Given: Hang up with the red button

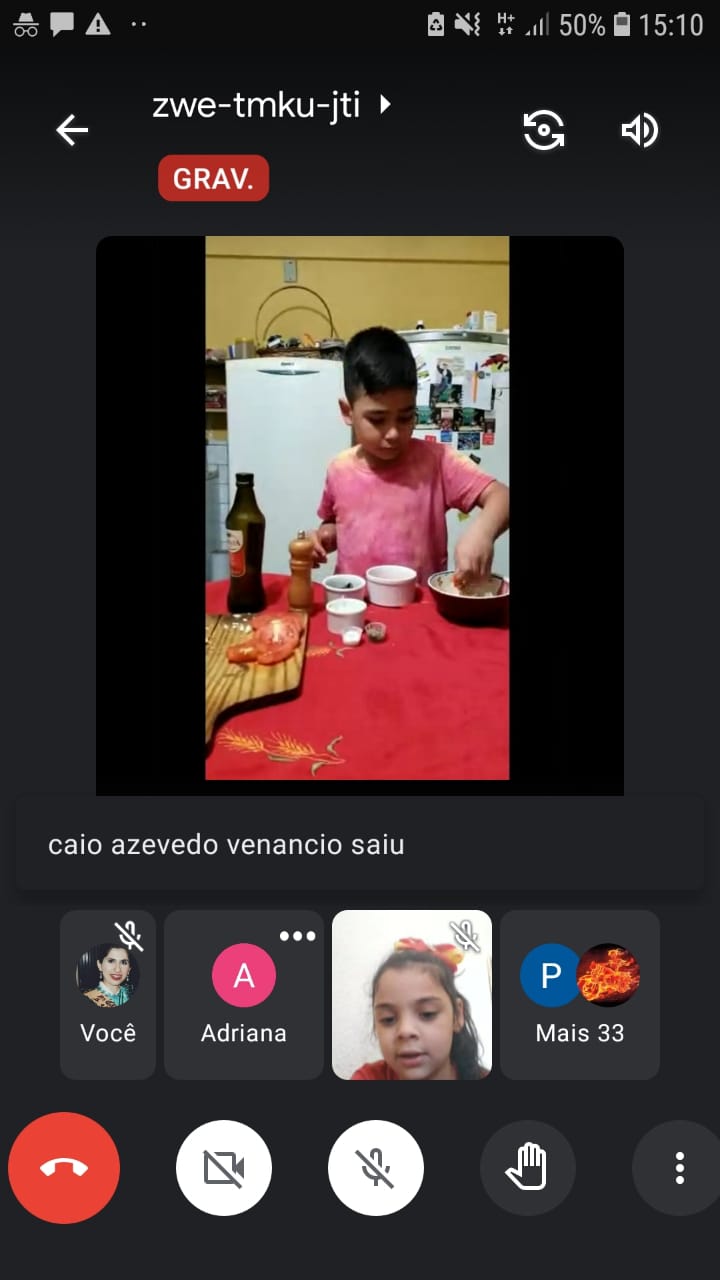Looking at the screenshot, I should (x=64, y=1168).
